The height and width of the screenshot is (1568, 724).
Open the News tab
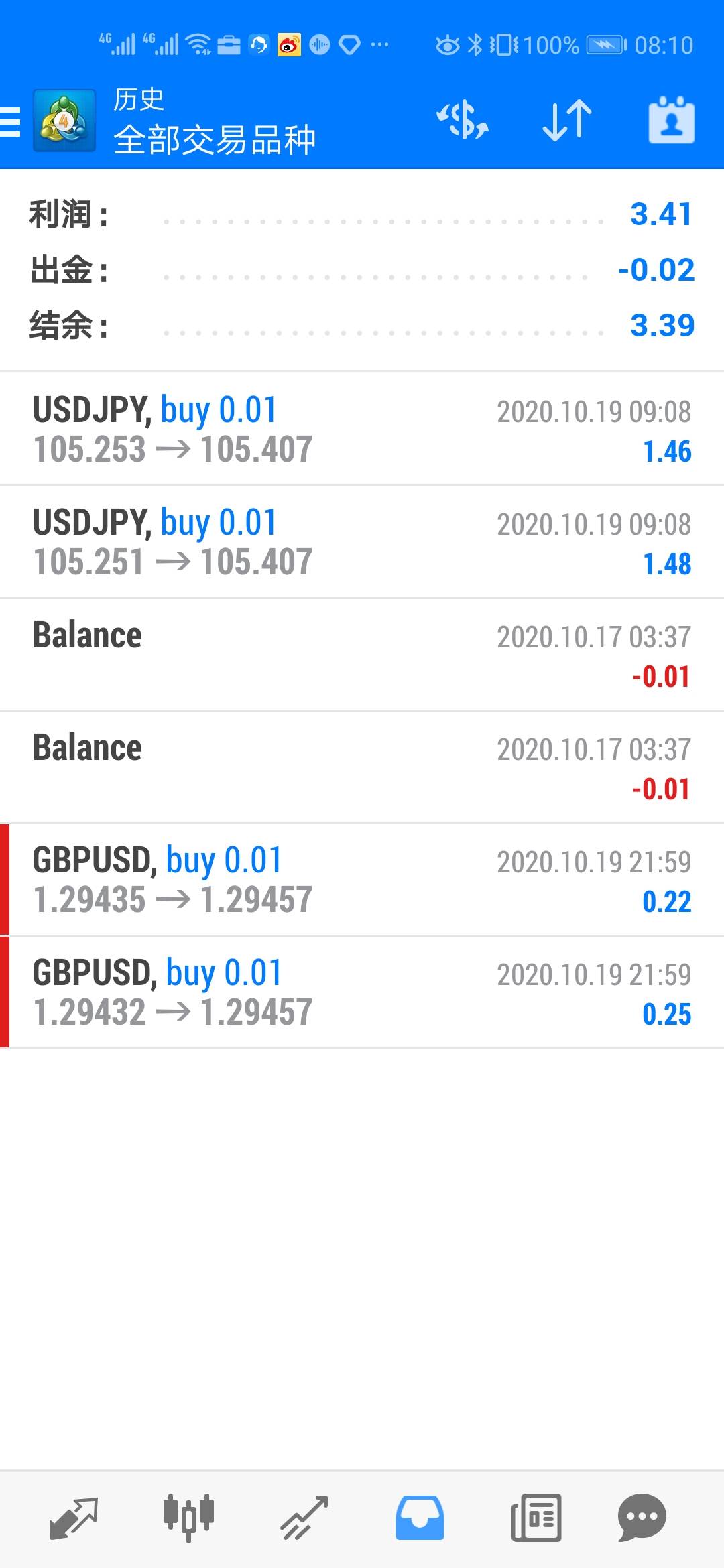click(x=536, y=1518)
